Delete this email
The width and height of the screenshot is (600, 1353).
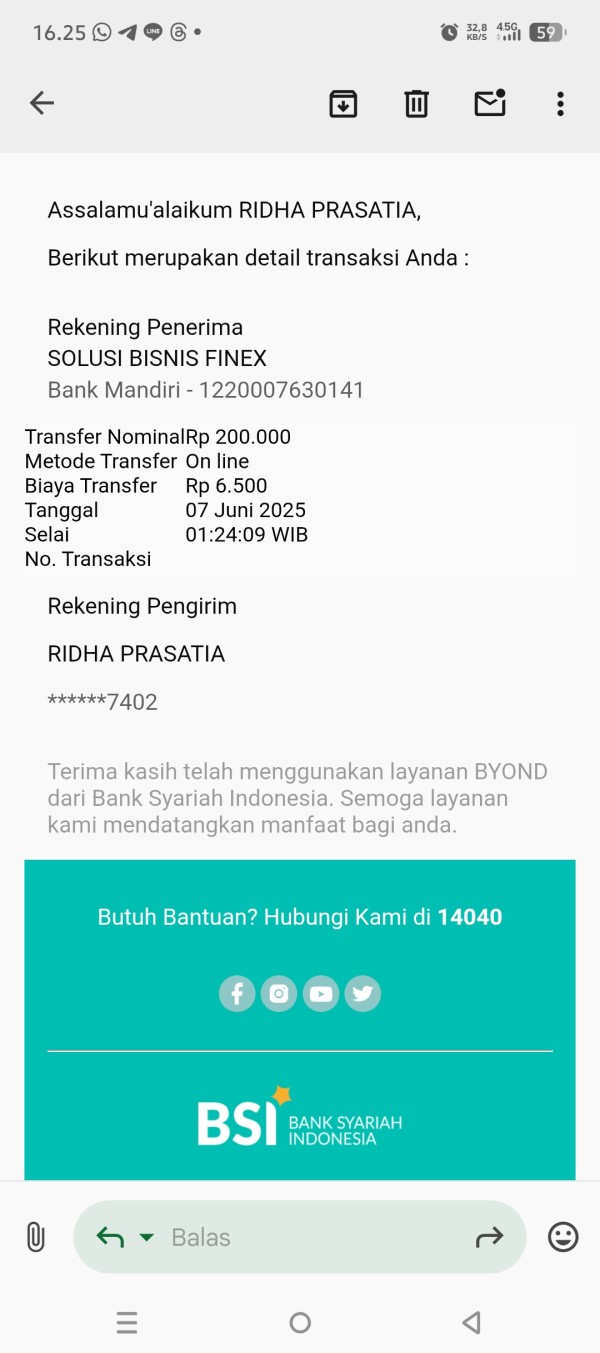416,103
